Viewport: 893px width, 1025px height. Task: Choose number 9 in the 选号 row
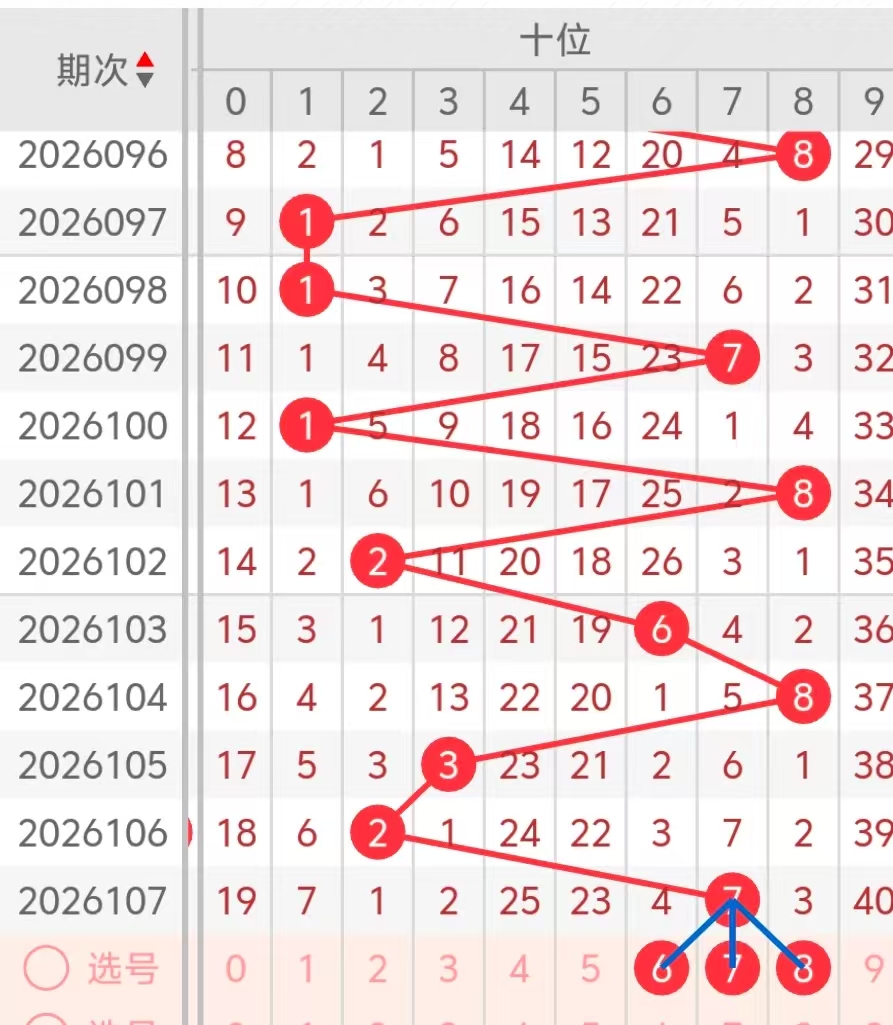[873, 968]
